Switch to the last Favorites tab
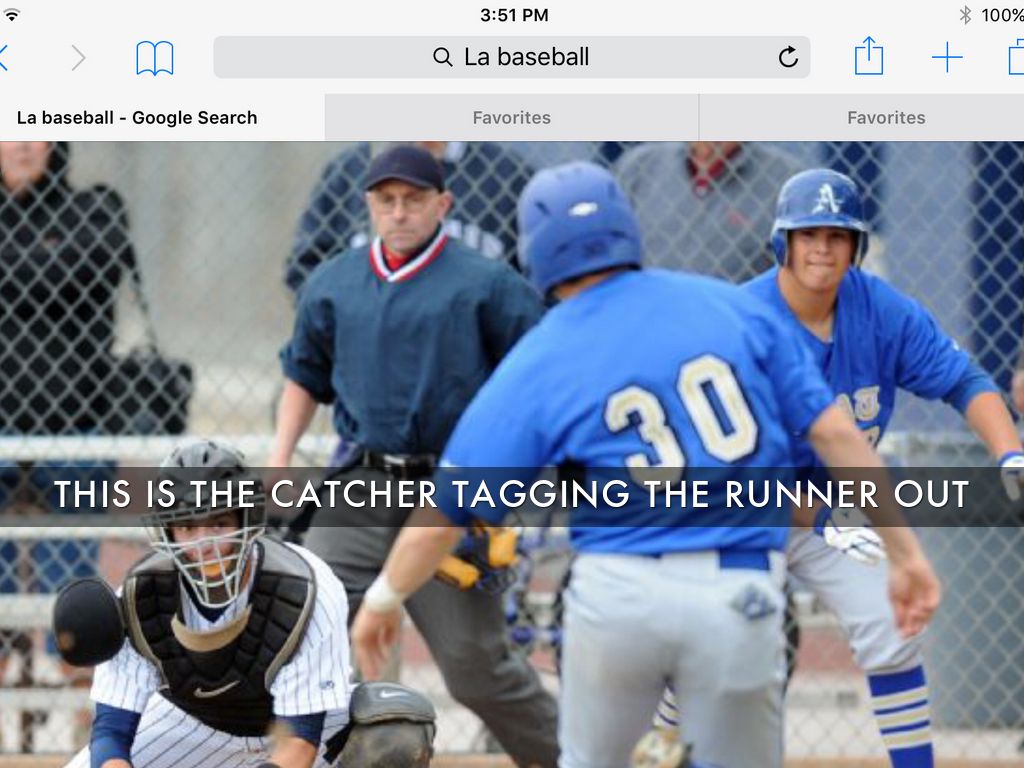 coord(885,117)
